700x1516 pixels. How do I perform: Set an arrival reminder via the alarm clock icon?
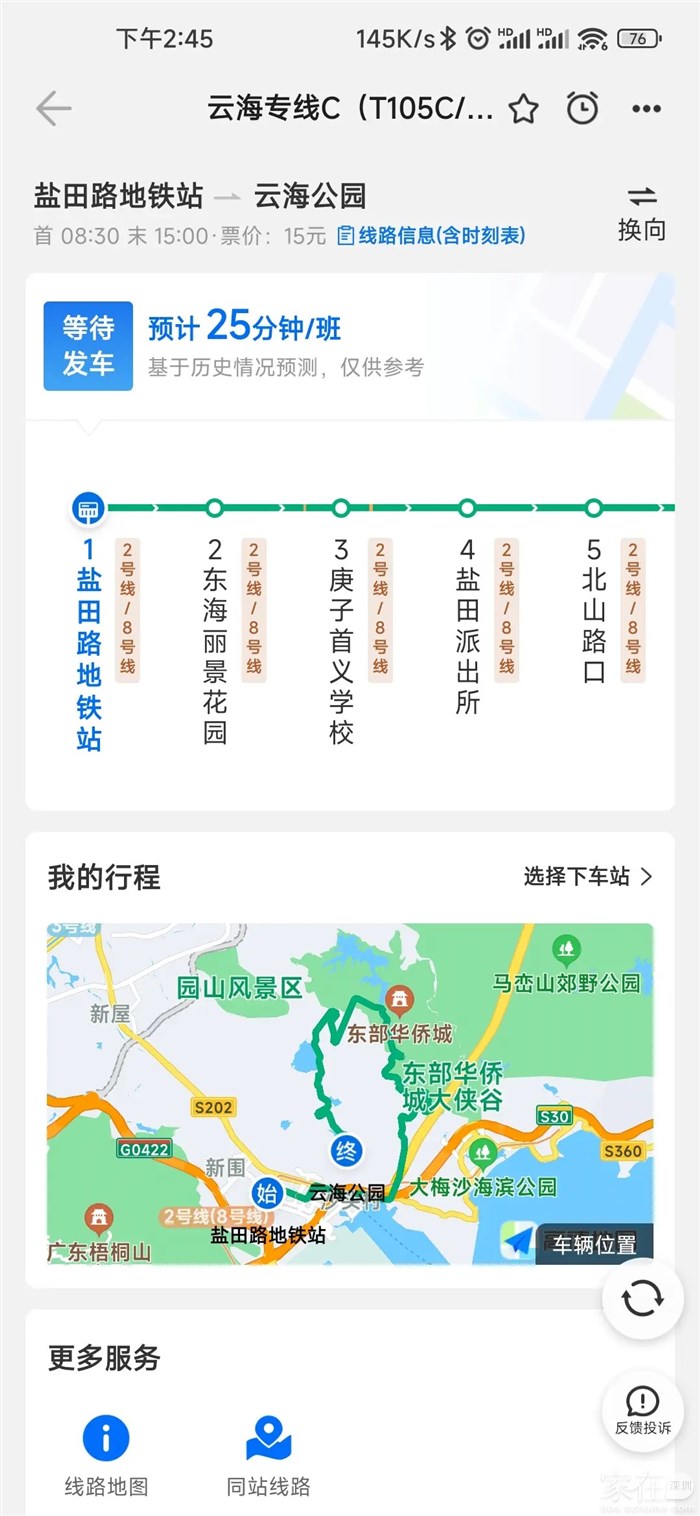tap(583, 108)
